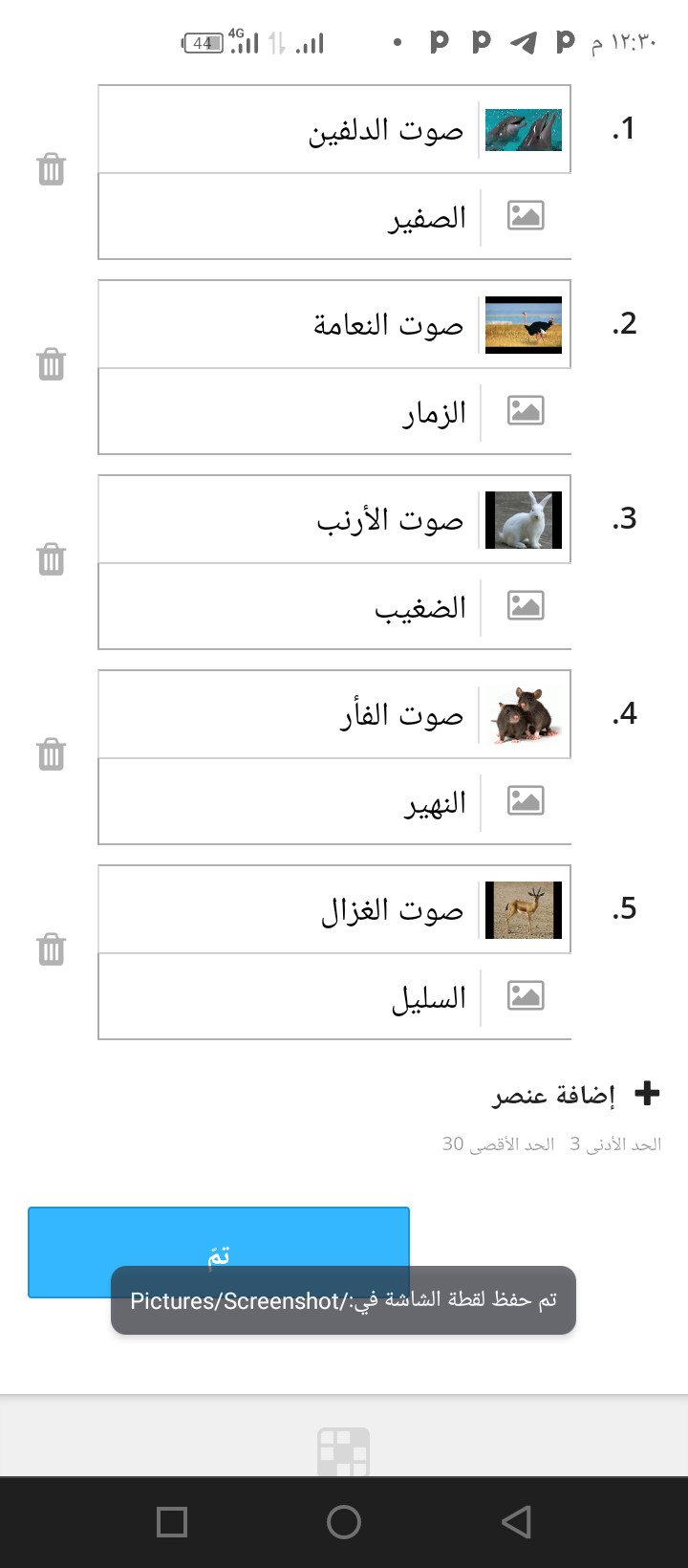Add an image next to 'الصفير'
Screen dimensions: 688x1568
pyautogui.click(x=526, y=216)
